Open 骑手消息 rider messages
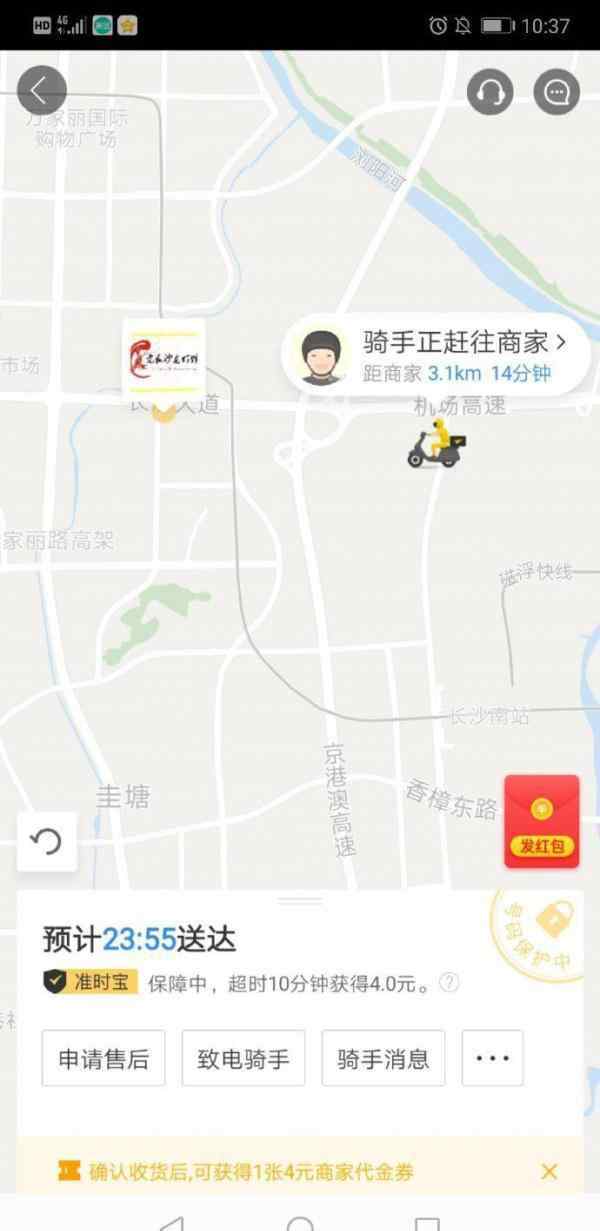600x1231 pixels. pos(383,1058)
